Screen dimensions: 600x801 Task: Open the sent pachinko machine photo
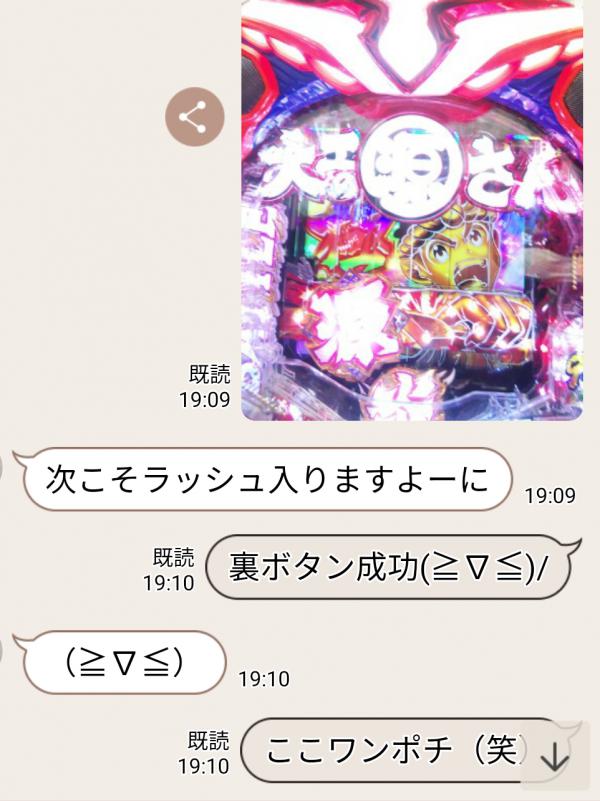point(411,210)
